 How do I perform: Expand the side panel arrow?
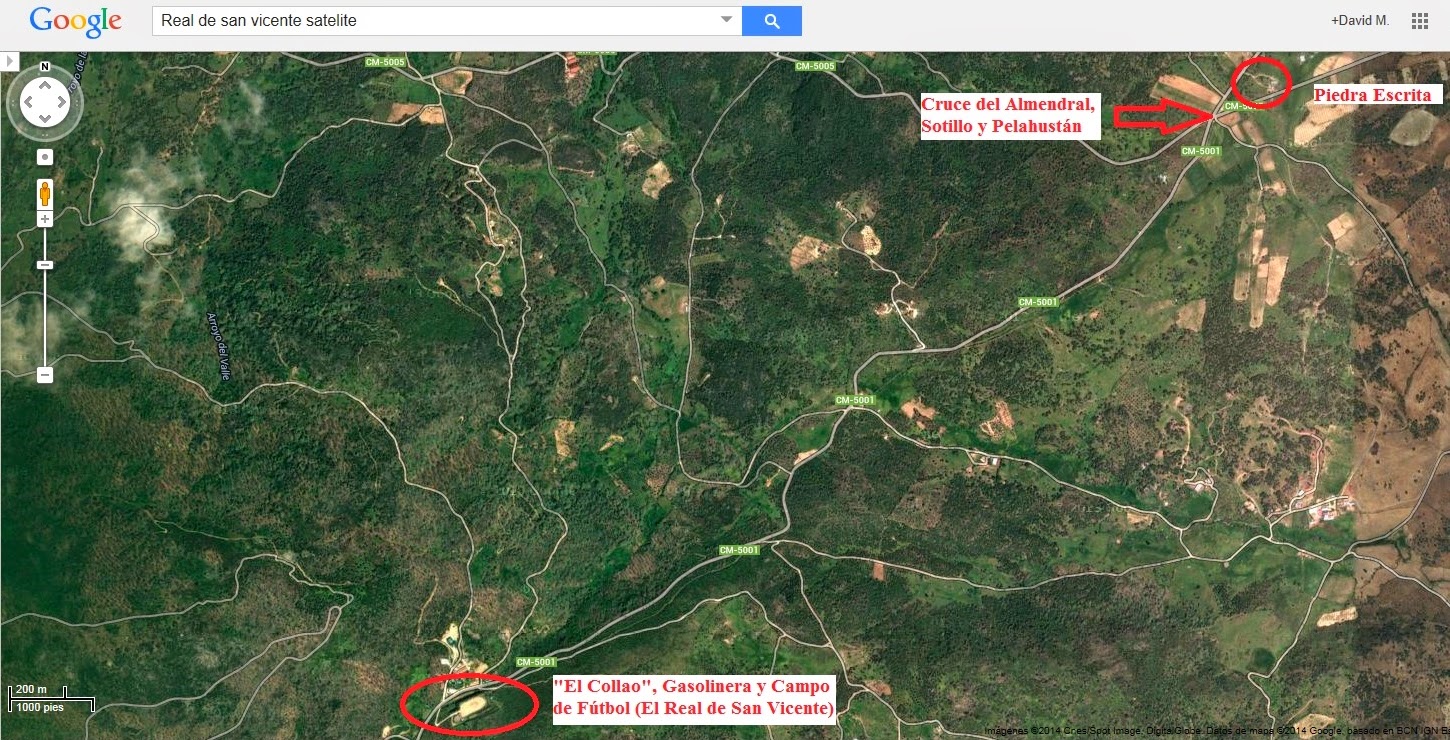(9, 61)
